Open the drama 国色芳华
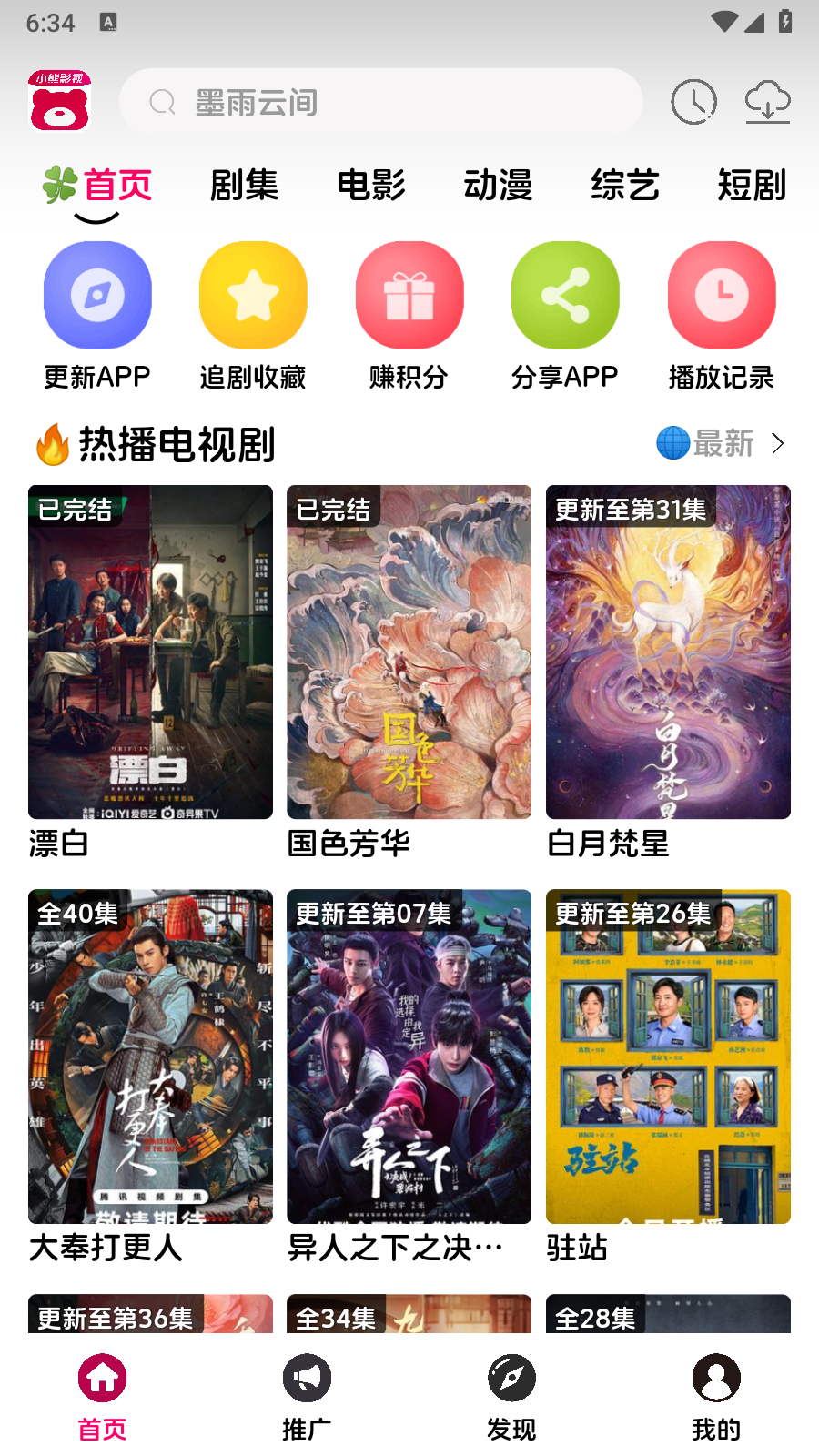Image resolution: width=819 pixels, height=1456 pixels. (x=409, y=652)
